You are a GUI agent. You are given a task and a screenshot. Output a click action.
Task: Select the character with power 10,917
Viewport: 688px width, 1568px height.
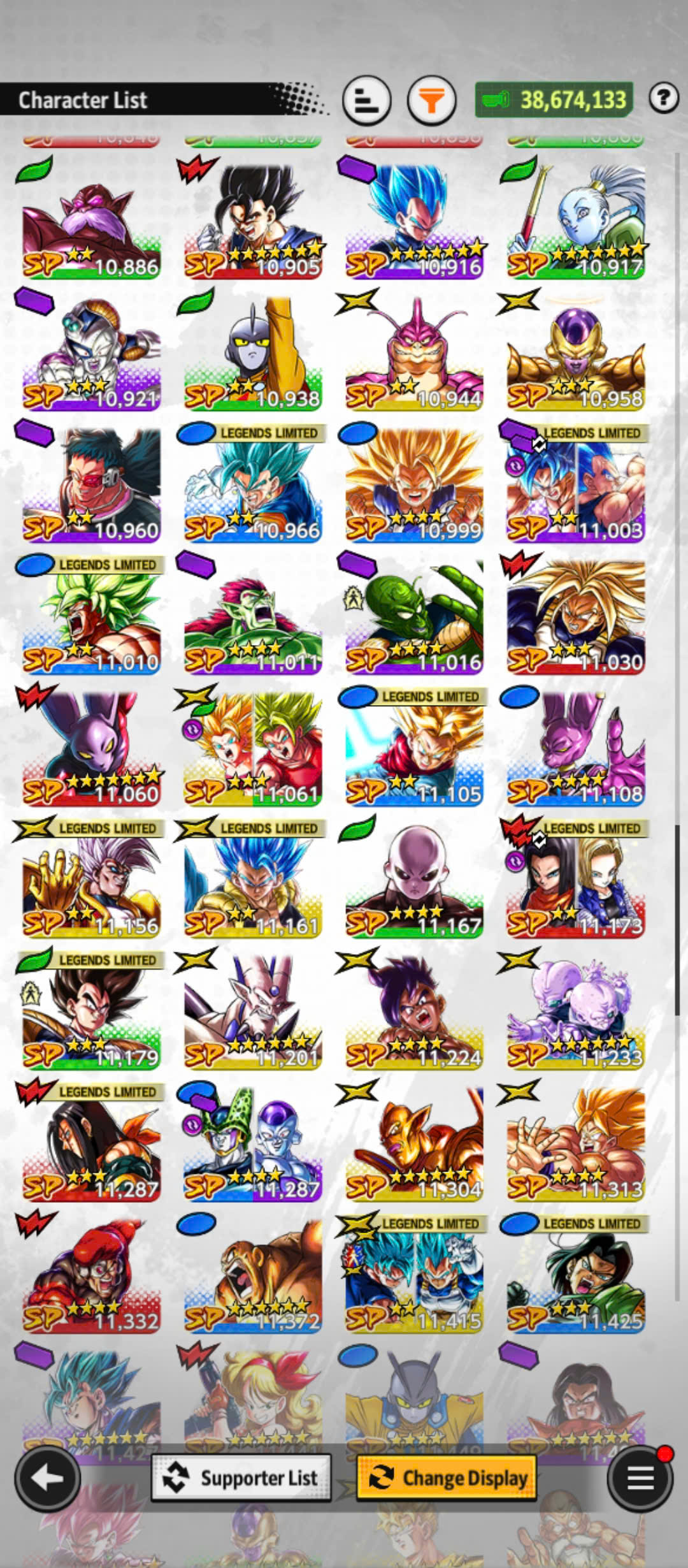click(x=575, y=221)
